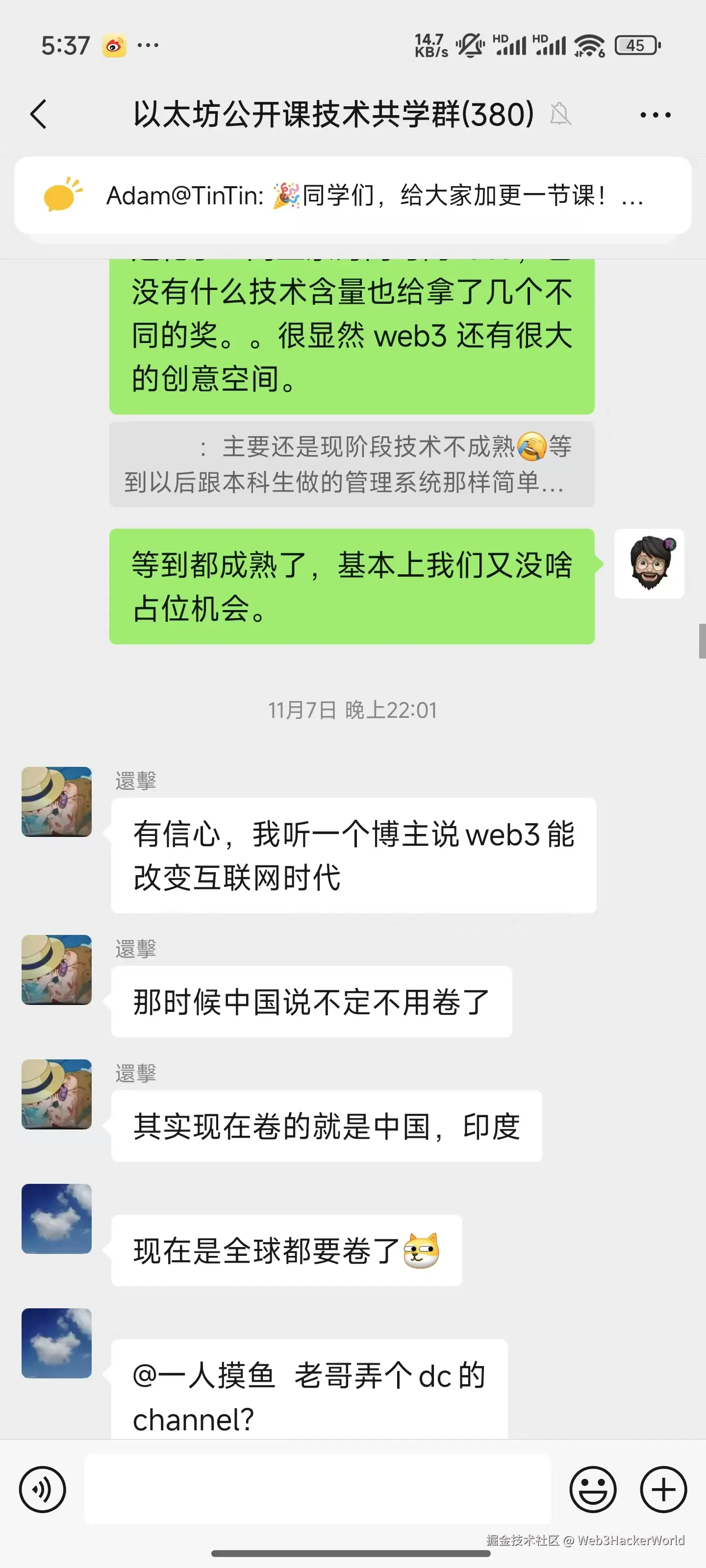Tap the quoted message about 现阶段技术不成熟
706x1568 pixels.
(x=352, y=465)
